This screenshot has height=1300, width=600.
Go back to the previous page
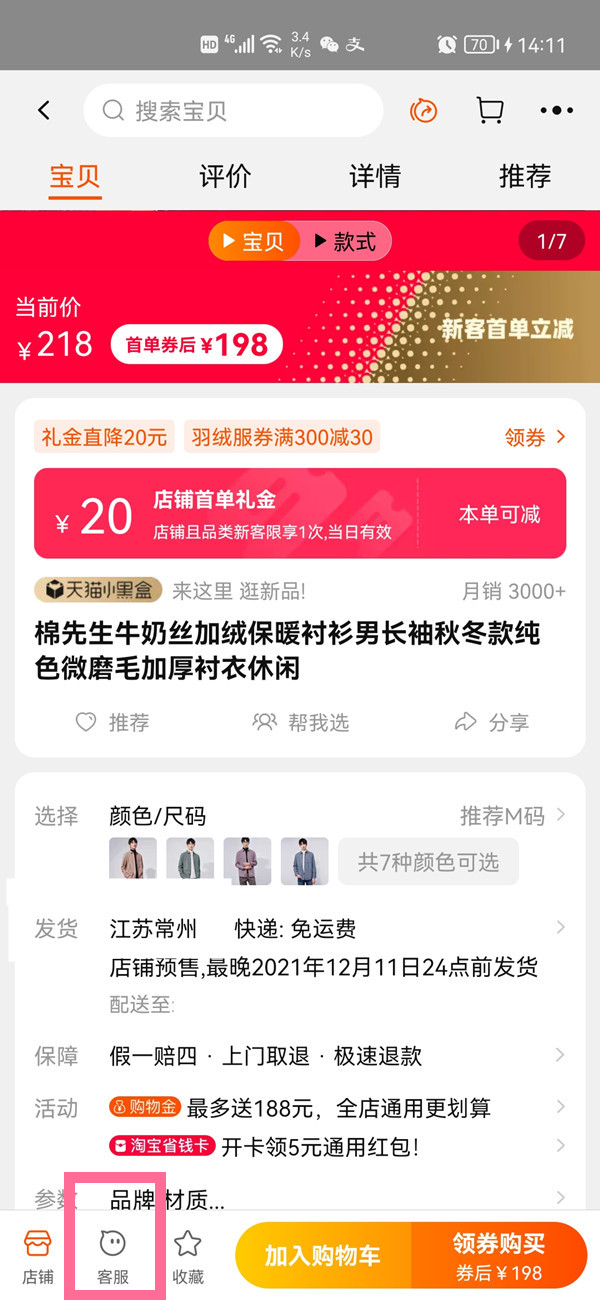[x=44, y=110]
